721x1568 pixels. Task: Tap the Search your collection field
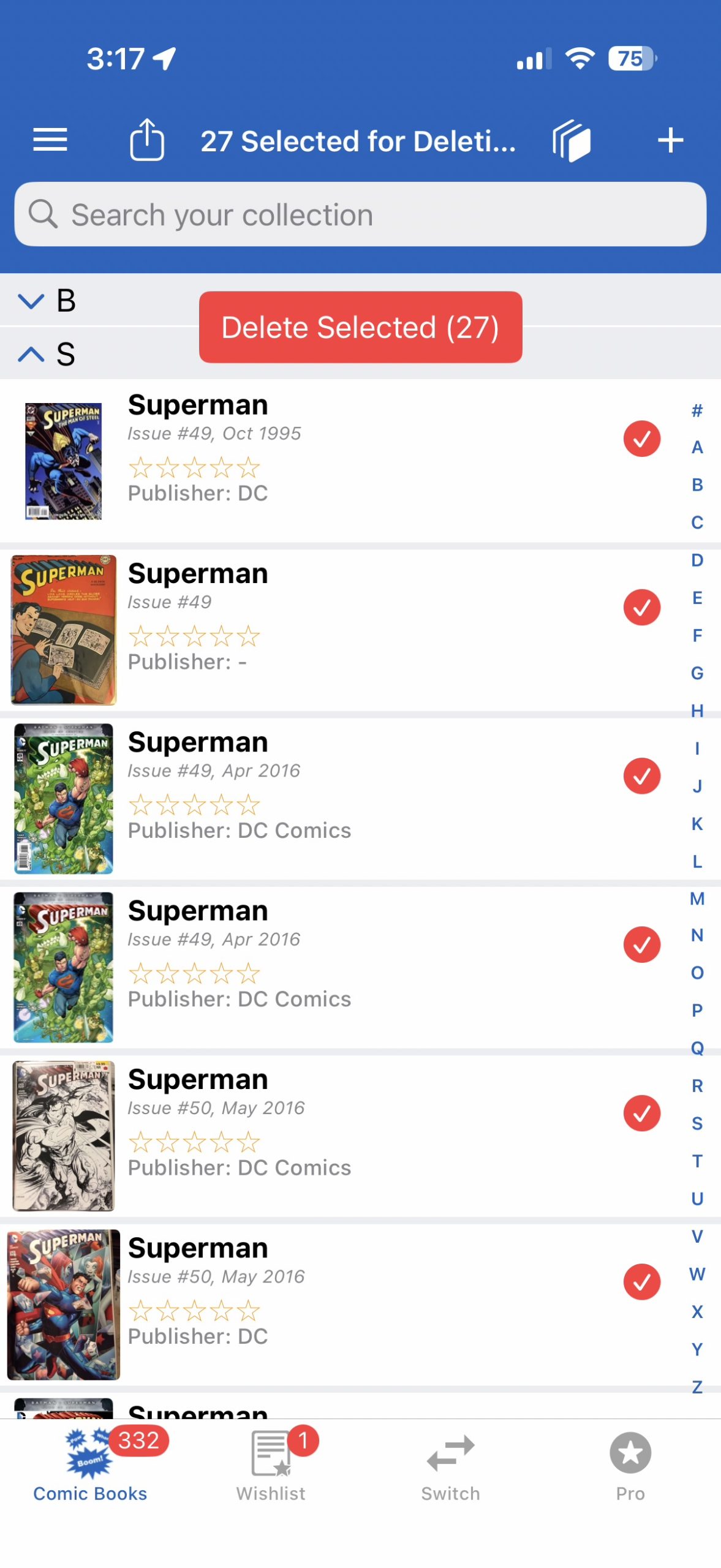360,215
